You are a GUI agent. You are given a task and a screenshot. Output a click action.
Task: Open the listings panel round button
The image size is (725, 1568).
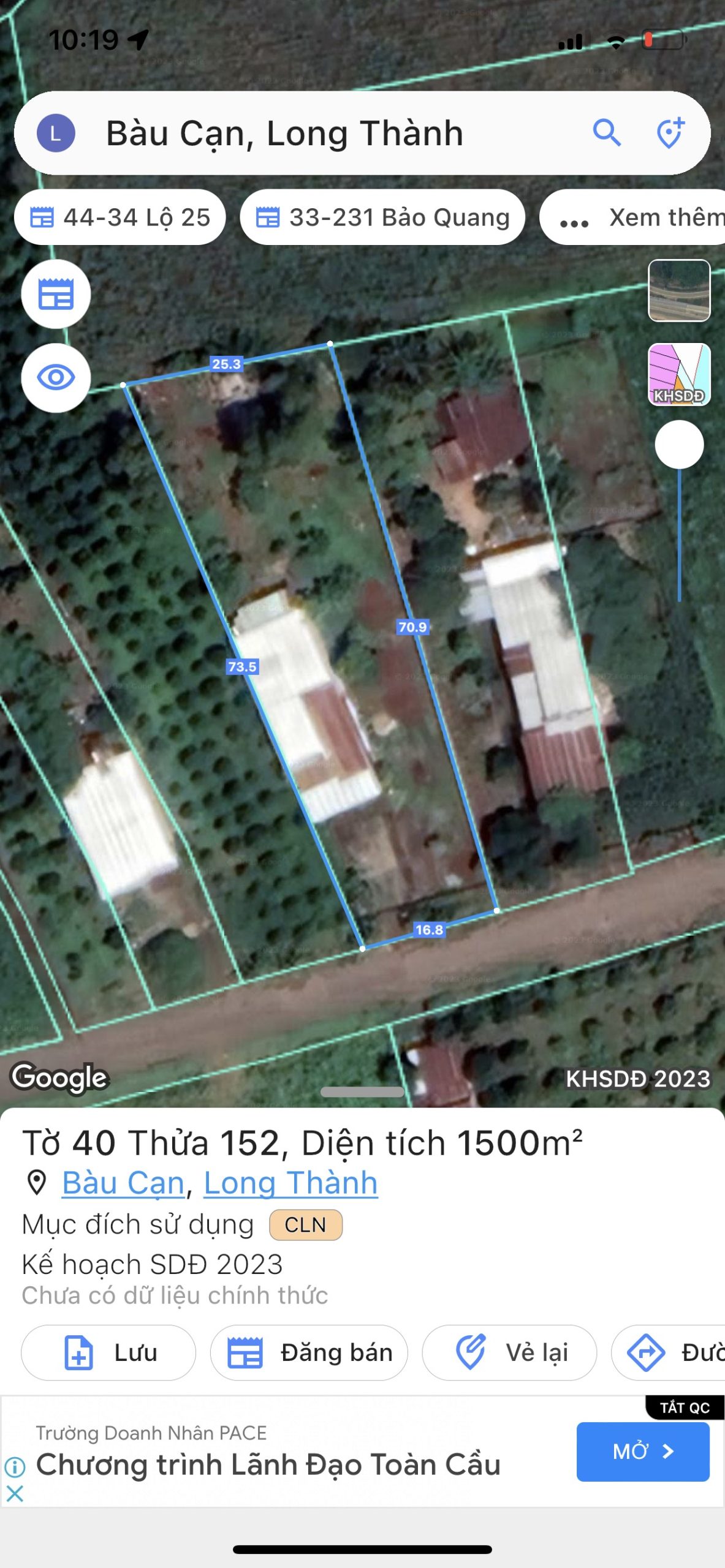coord(56,294)
